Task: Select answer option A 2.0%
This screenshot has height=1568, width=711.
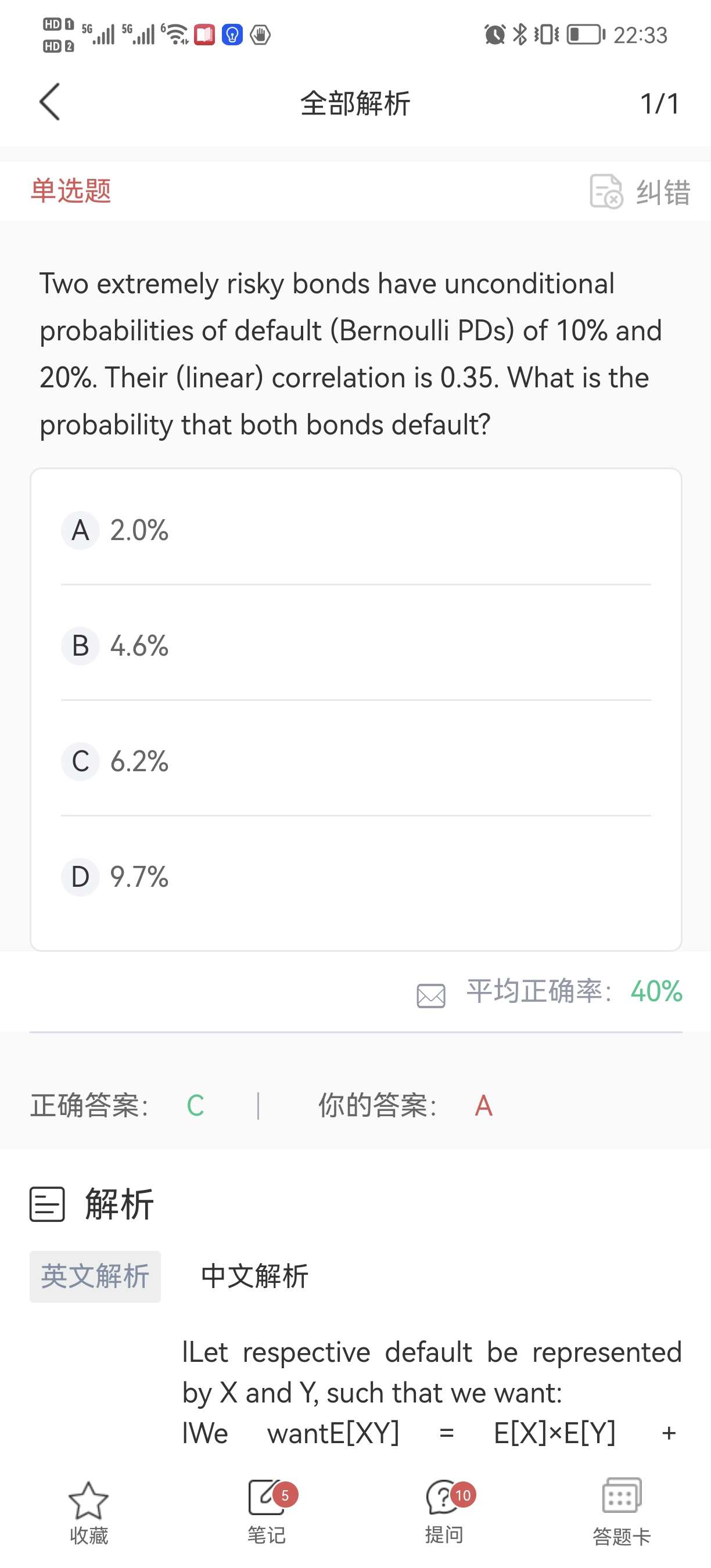Action: coord(116,530)
